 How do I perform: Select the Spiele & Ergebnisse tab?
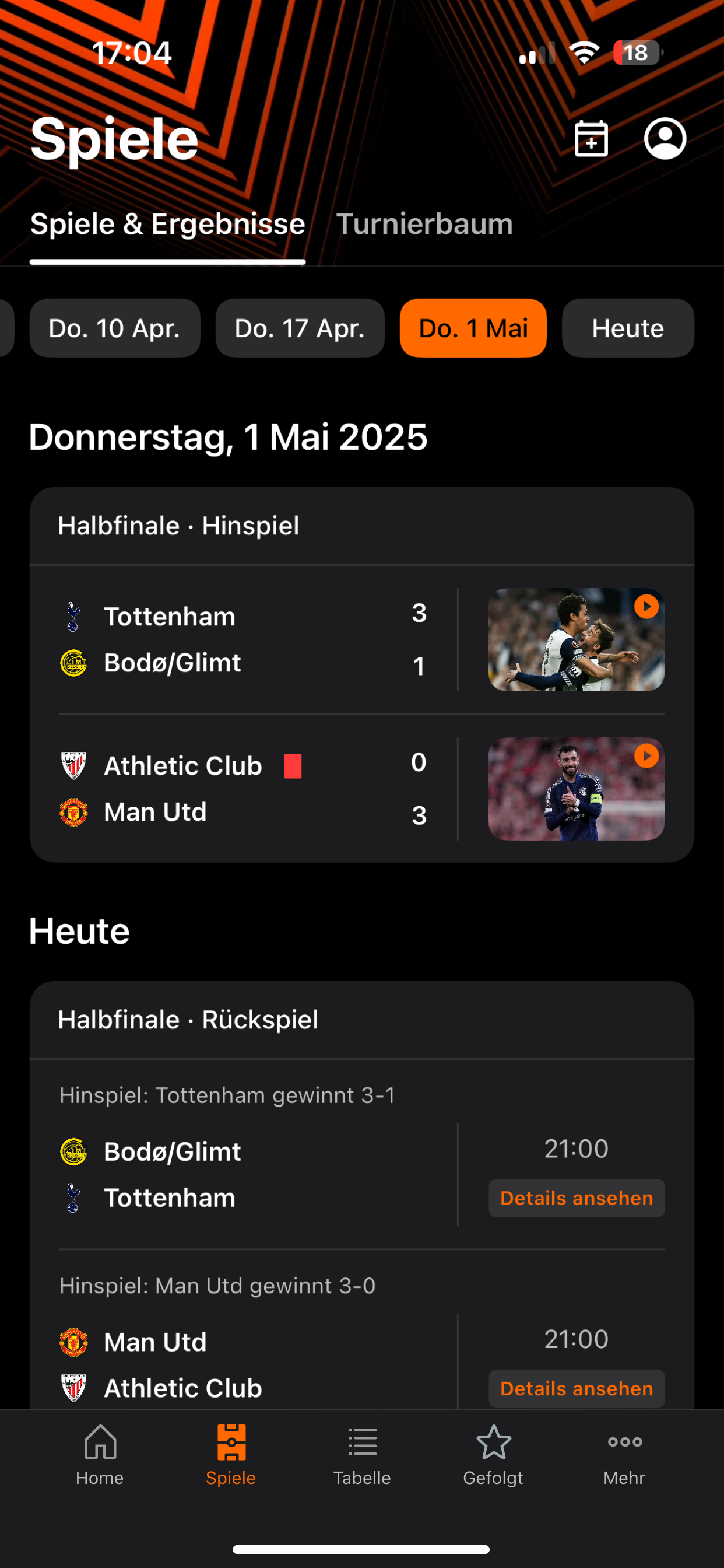tap(167, 224)
